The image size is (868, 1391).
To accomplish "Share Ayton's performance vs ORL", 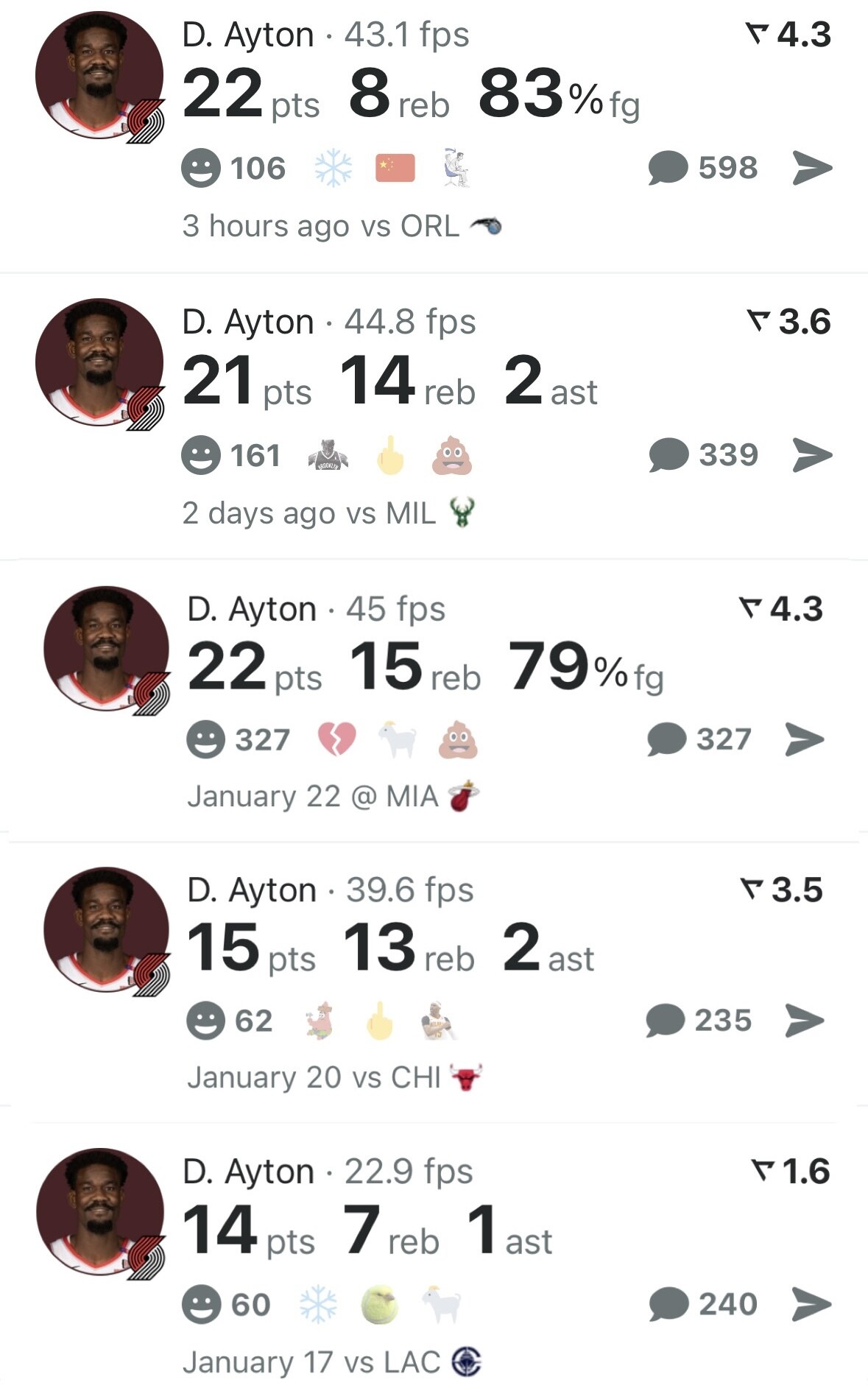I will coord(812,168).
